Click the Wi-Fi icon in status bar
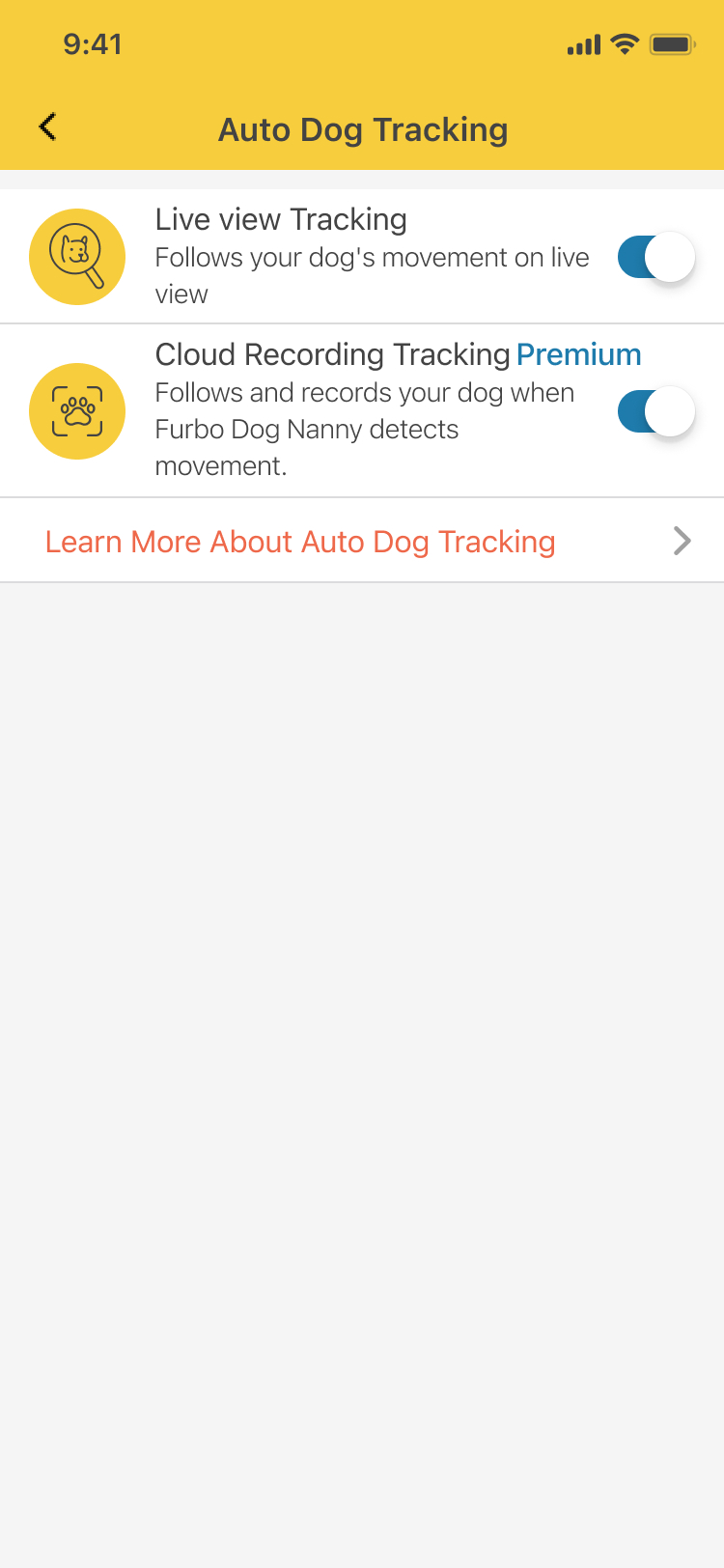This screenshot has height=1568, width=724. (x=626, y=42)
